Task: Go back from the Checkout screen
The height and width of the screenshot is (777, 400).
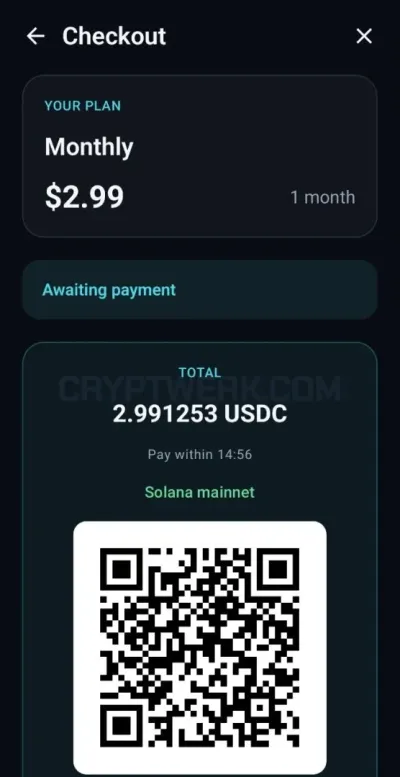Action: click(35, 36)
